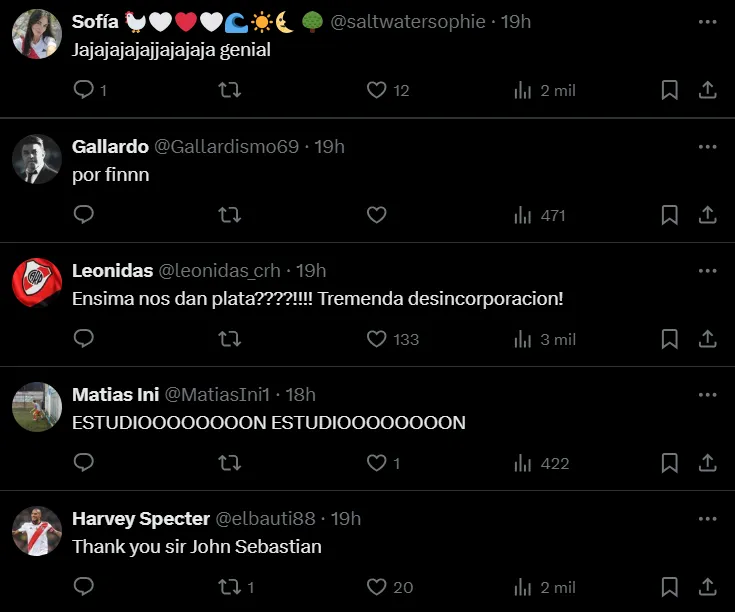The width and height of the screenshot is (735, 612).
Task: Reply to Sofía's comment
Action: [x=85, y=90]
